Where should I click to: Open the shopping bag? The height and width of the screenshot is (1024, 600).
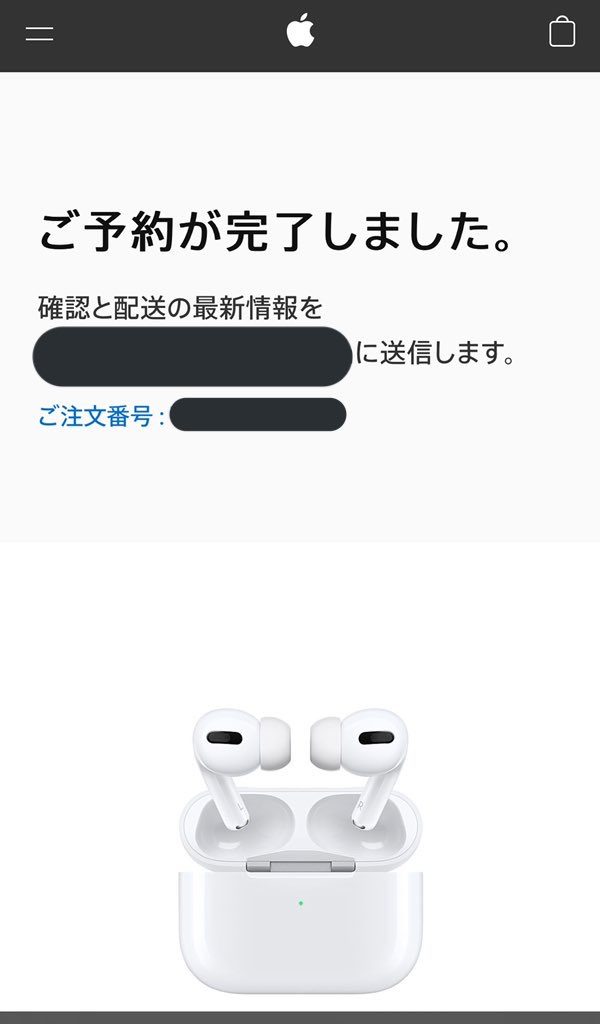(562, 32)
